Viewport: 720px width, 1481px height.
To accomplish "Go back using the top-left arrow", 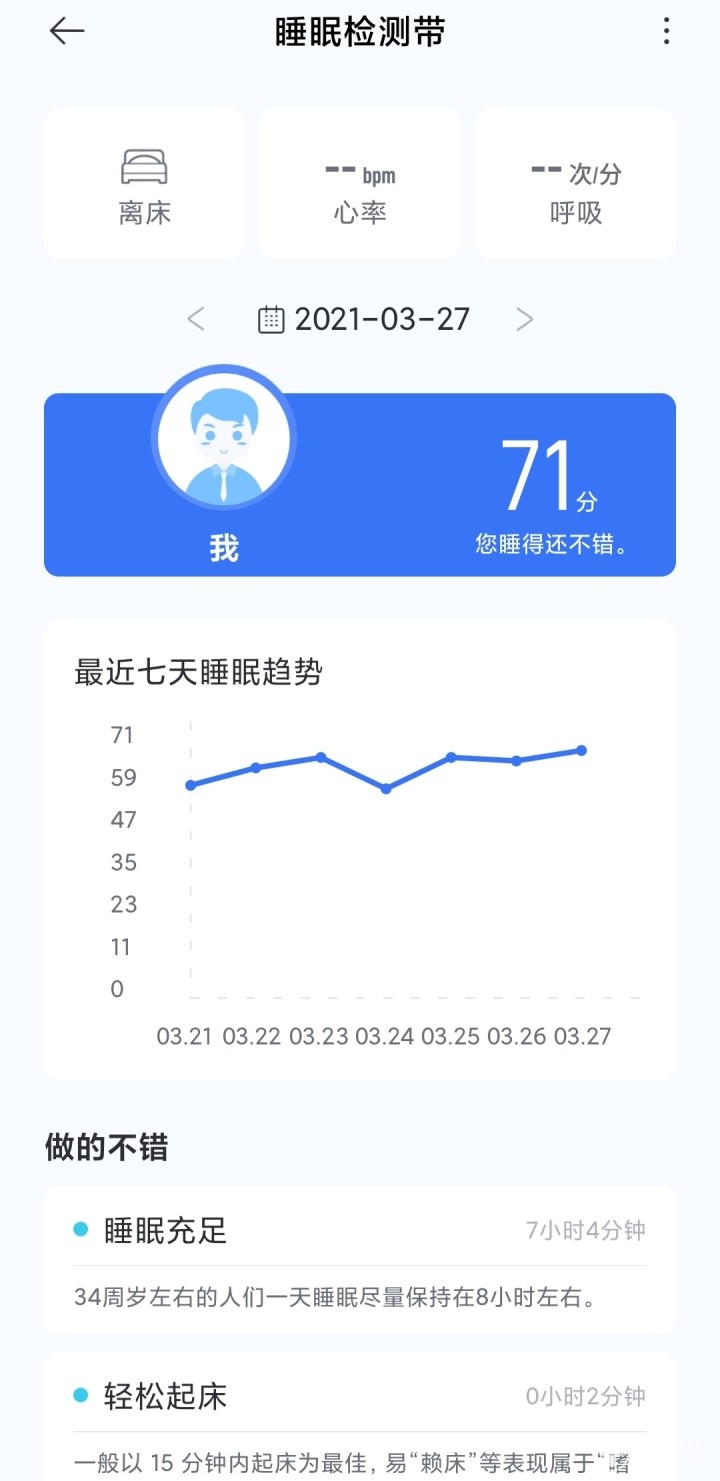I will (67, 32).
